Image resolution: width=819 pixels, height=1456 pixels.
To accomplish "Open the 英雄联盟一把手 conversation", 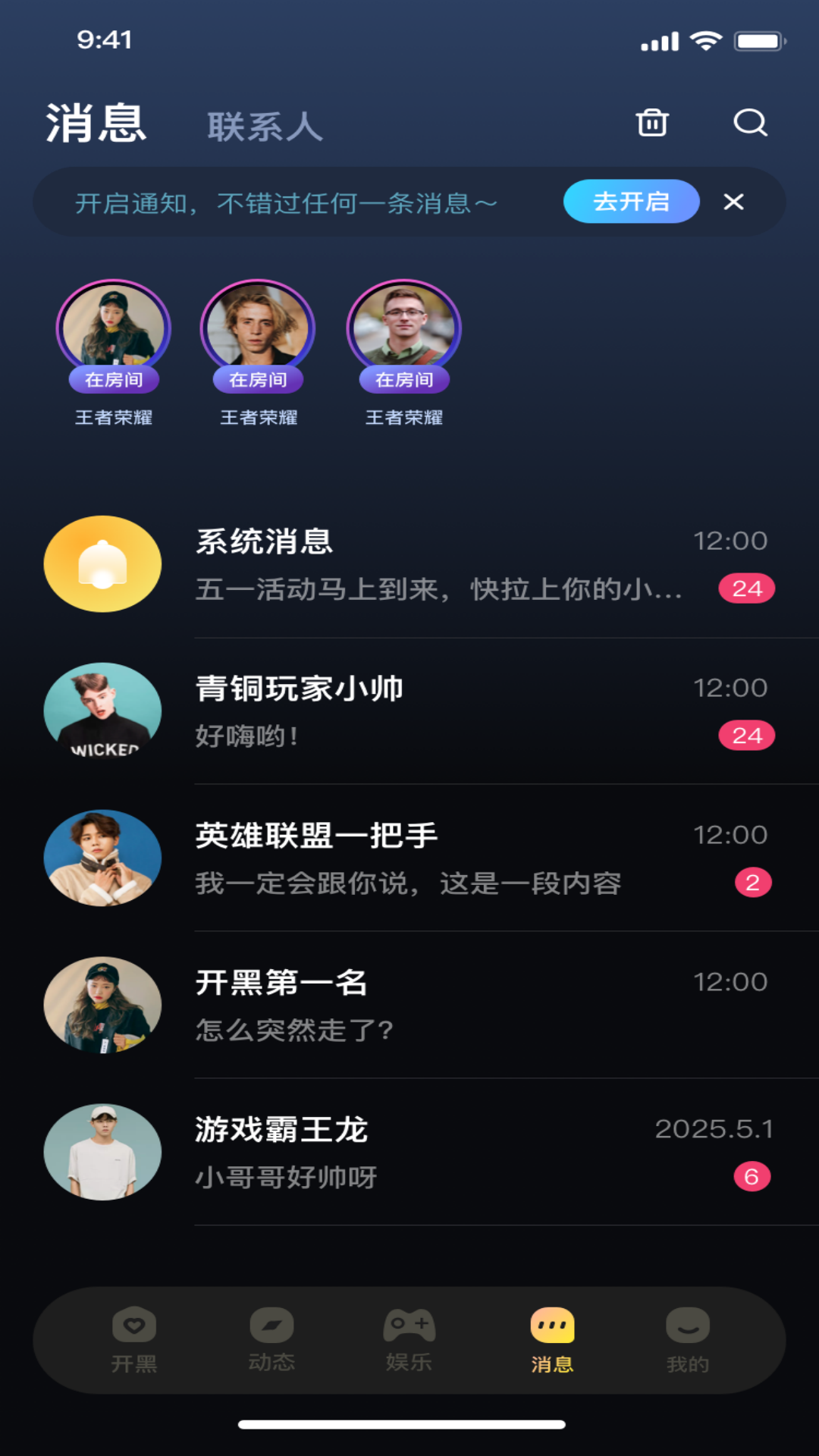I will [x=409, y=857].
